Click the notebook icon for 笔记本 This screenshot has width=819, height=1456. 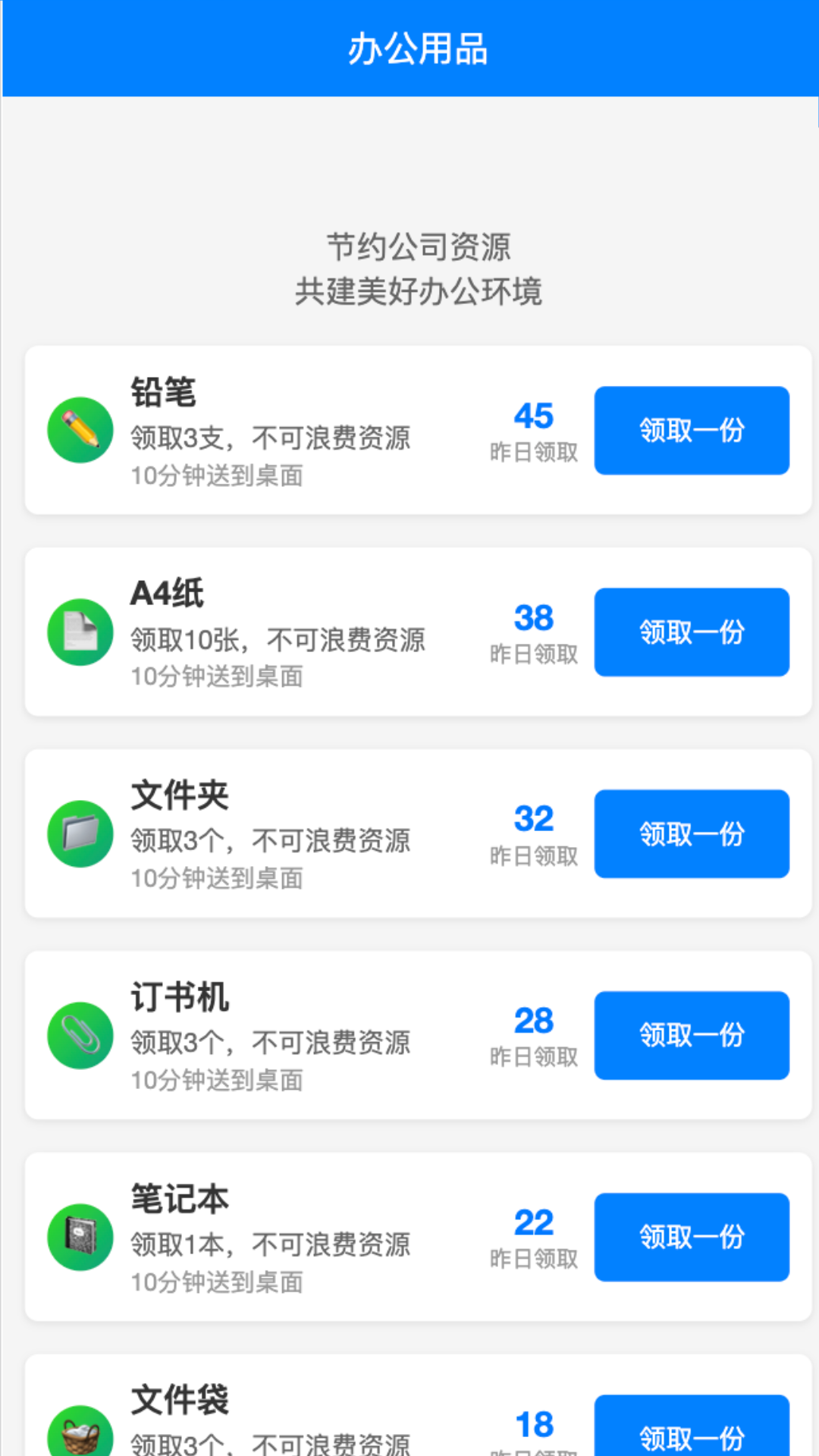(x=80, y=1236)
